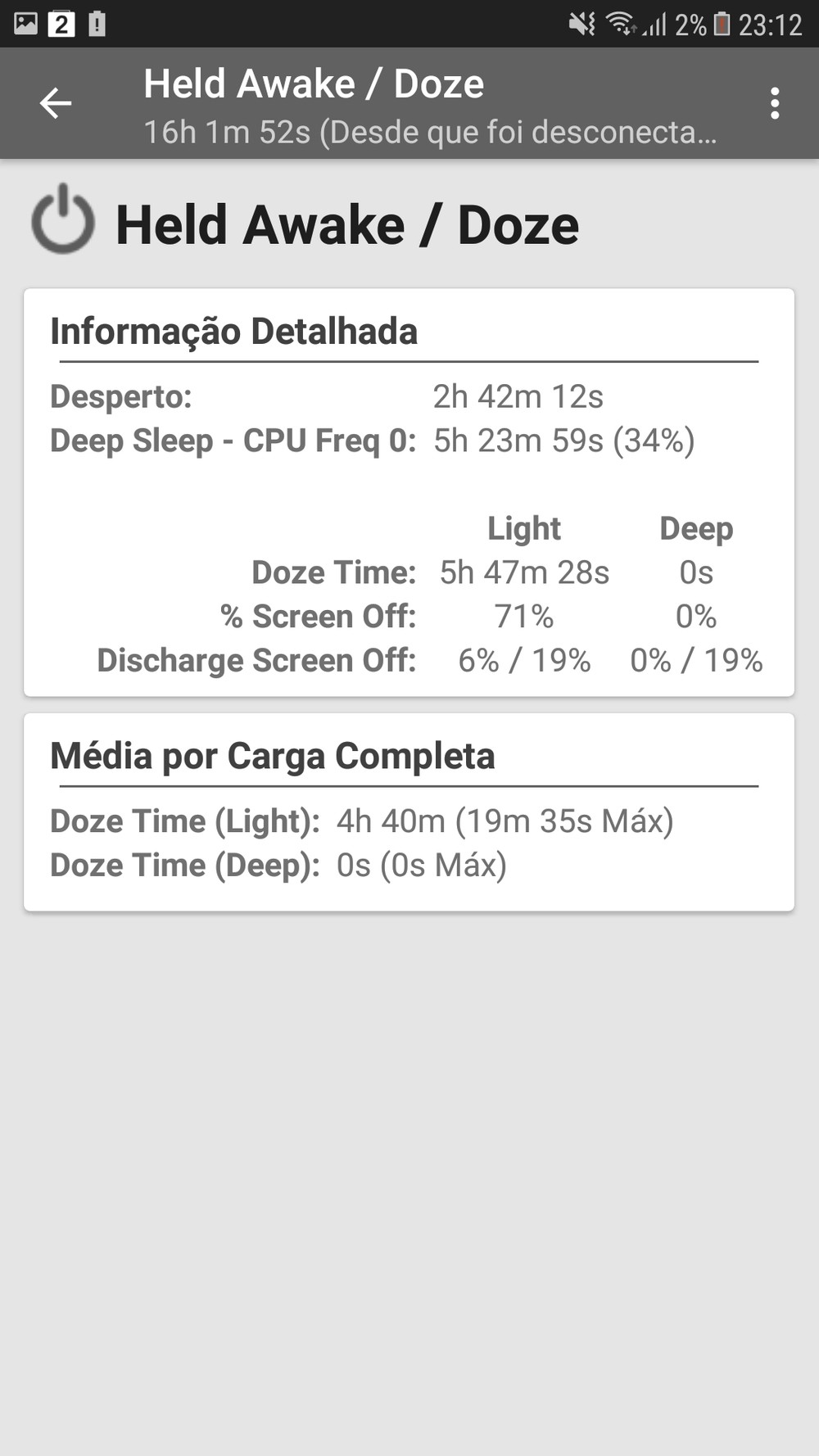Open the three-dot overflow menu
The height and width of the screenshot is (1456, 819).
774,104
